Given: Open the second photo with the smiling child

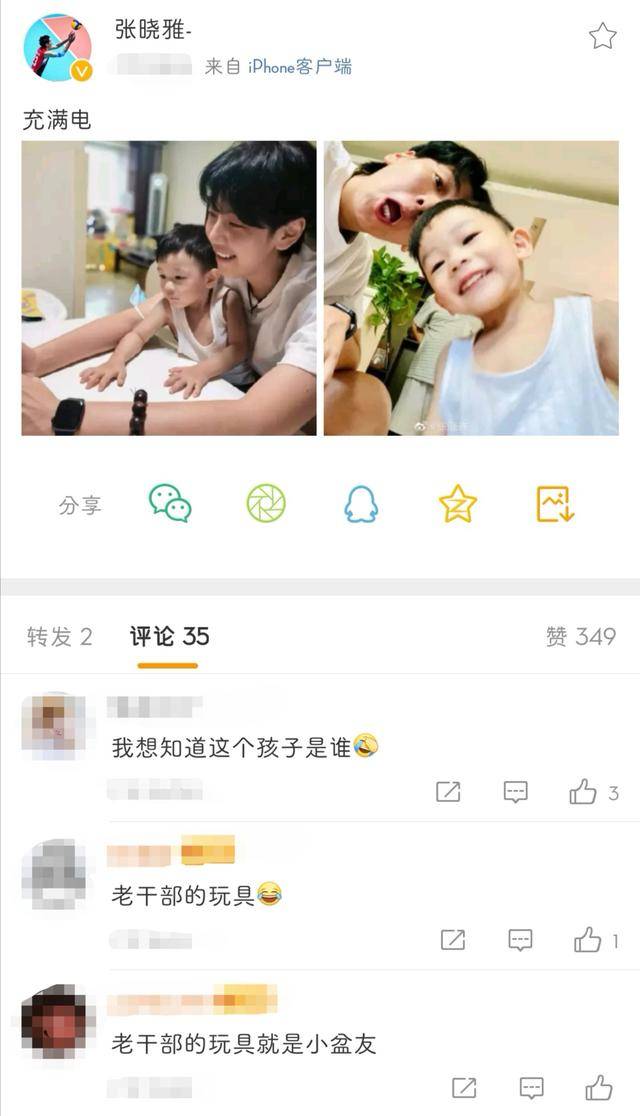Looking at the screenshot, I should [471, 288].
